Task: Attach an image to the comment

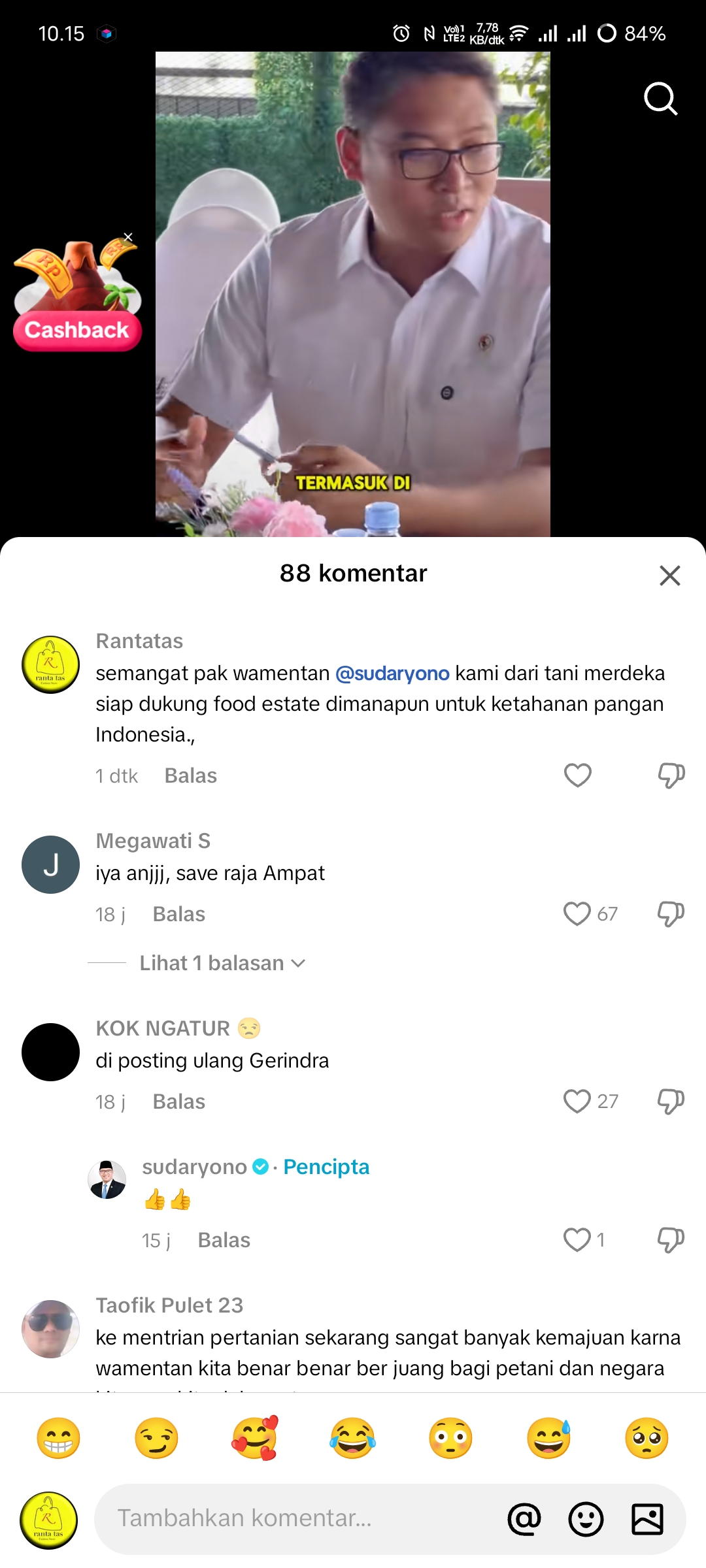Action: tap(647, 1518)
